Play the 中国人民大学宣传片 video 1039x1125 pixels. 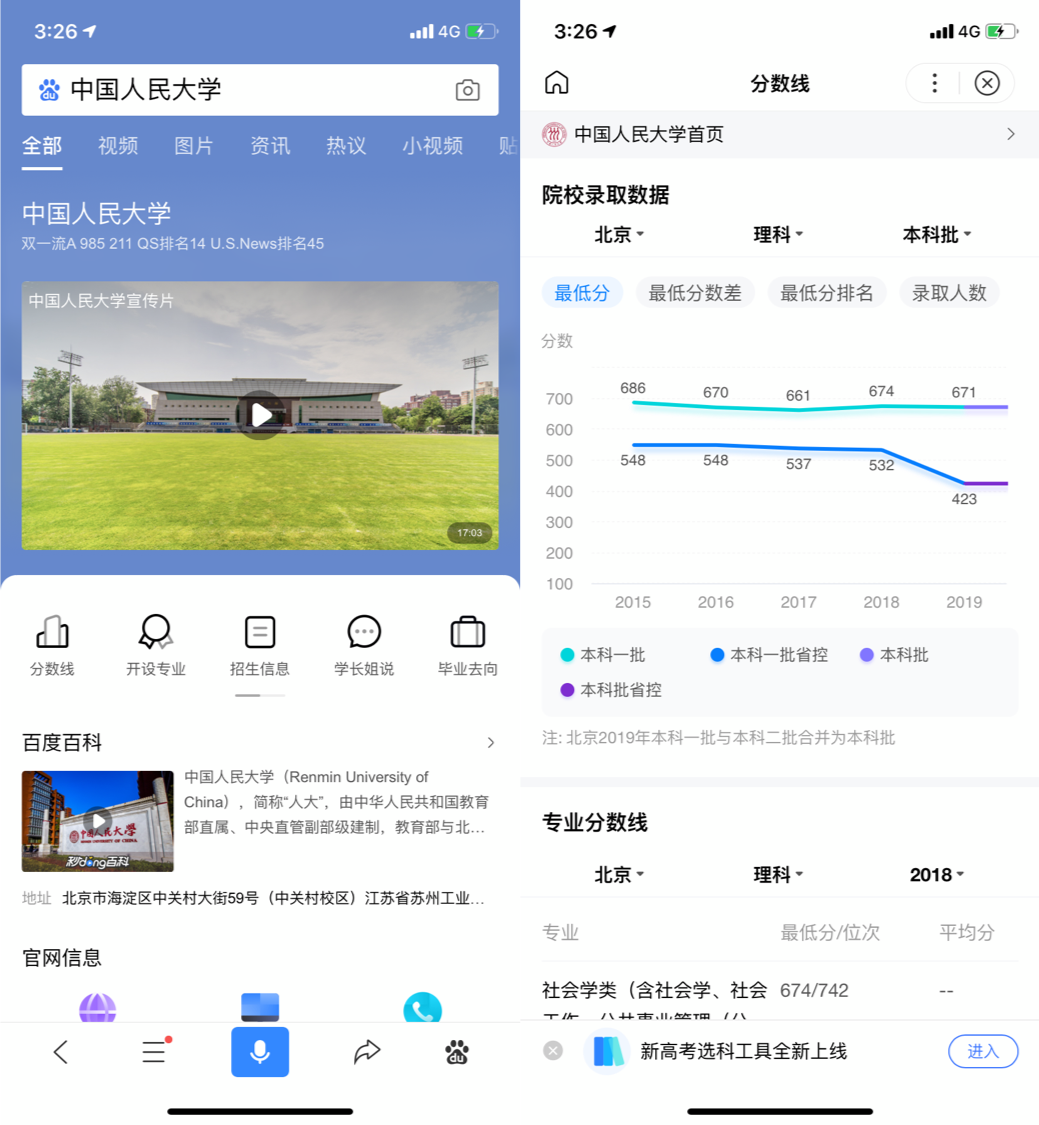[260, 415]
